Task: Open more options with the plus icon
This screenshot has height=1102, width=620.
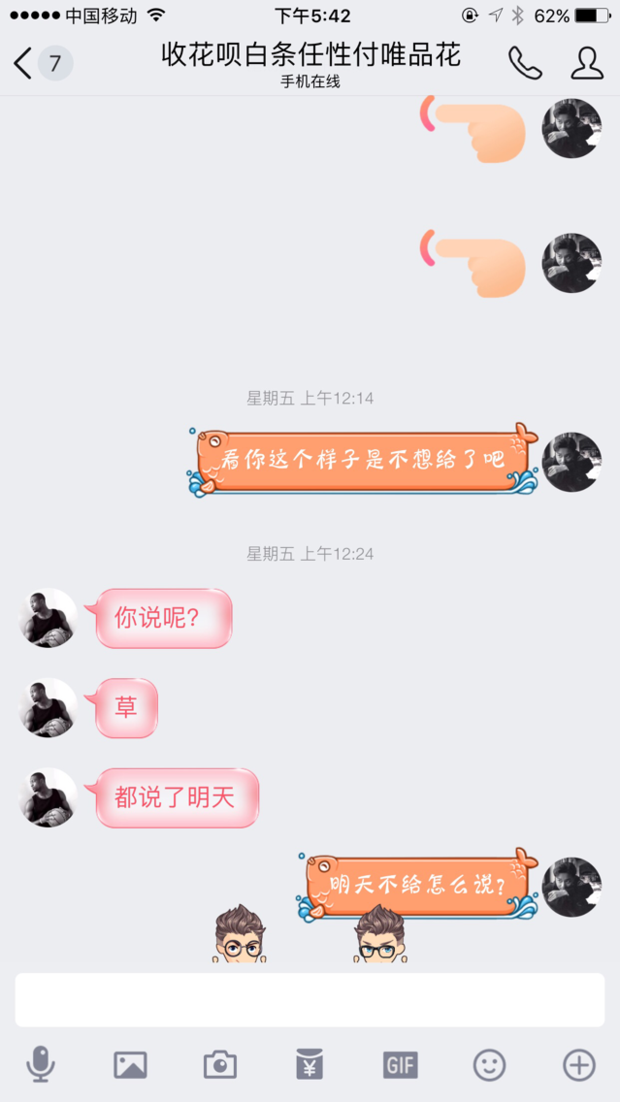Action: coord(579,1065)
